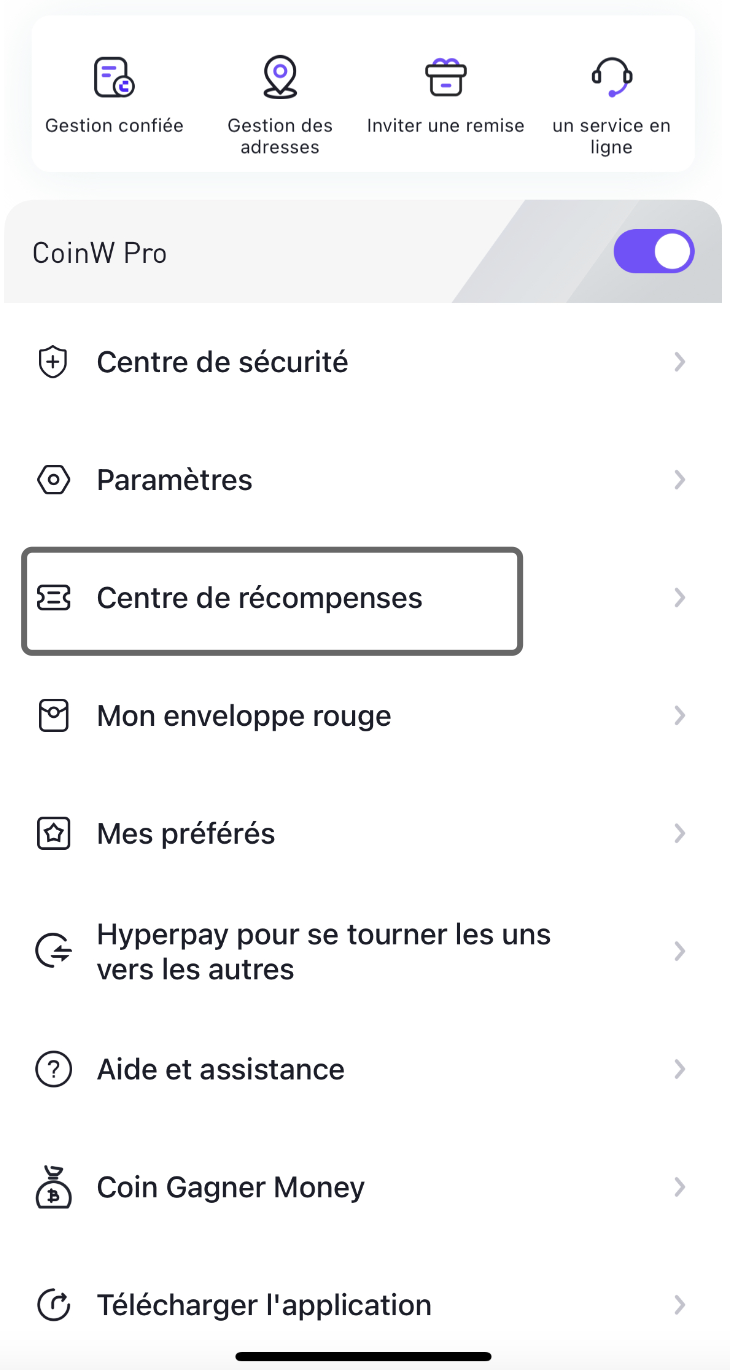View Mes préférés
The height and width of the screenshot is (1370, 730).
tap(365, 834)
